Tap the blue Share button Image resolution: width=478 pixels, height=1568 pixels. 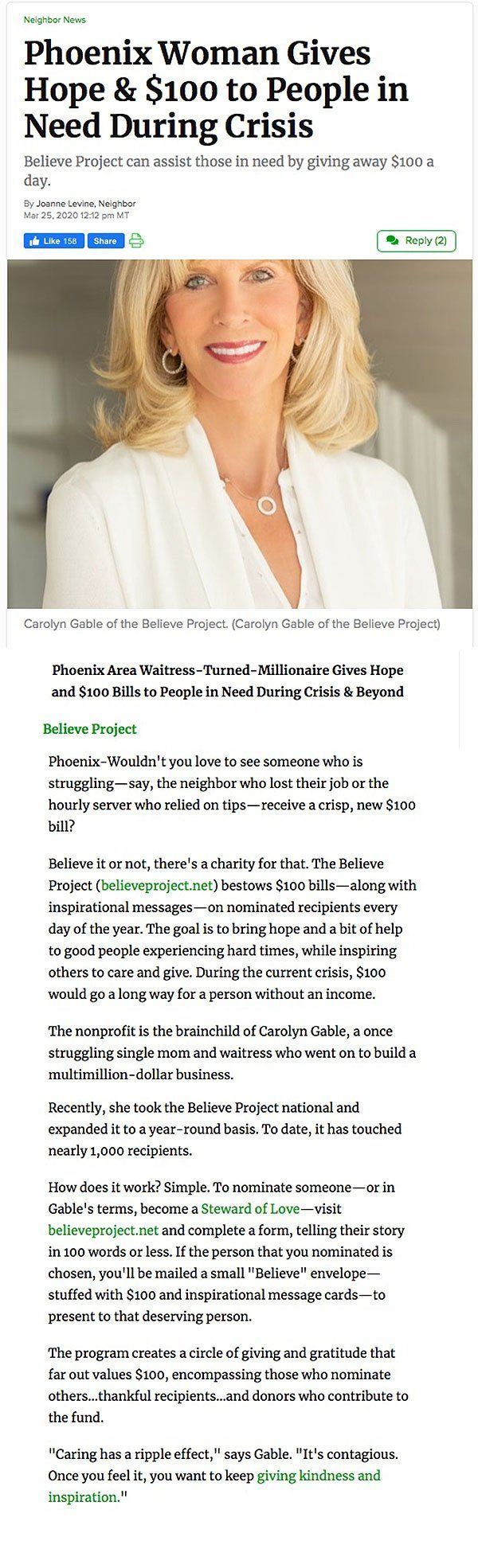point(106,240)
